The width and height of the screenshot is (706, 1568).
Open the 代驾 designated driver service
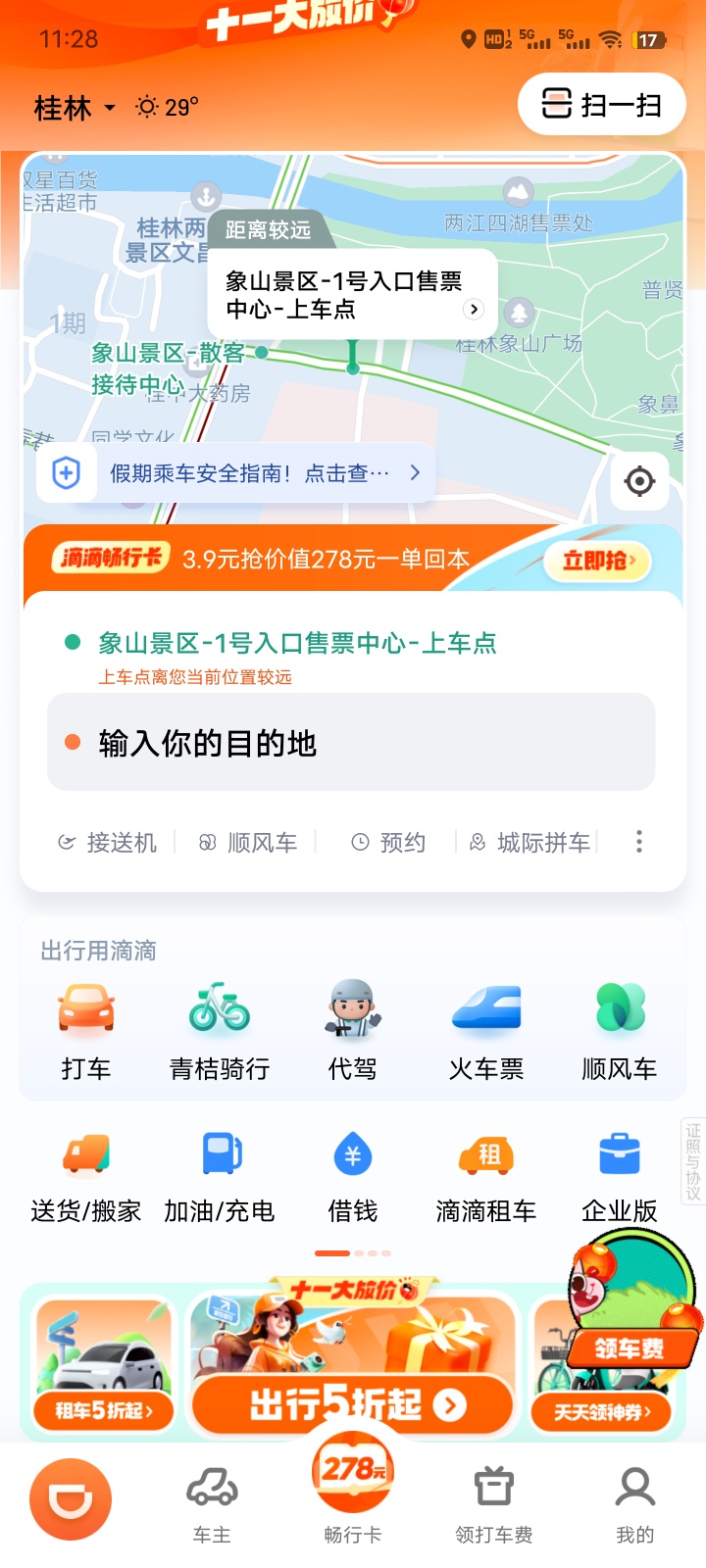point(353,1031)
